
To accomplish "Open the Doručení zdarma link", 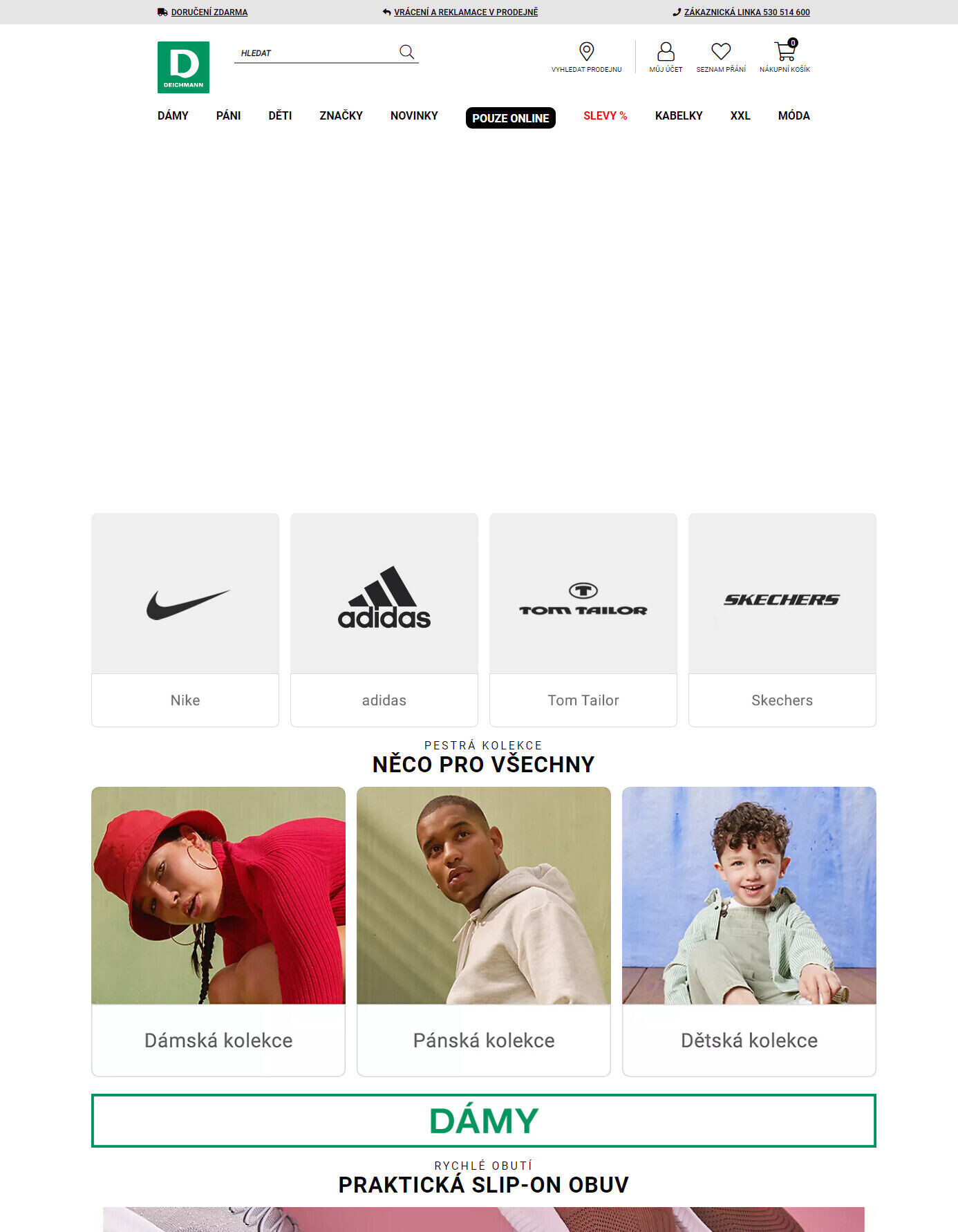I will 209,12.
